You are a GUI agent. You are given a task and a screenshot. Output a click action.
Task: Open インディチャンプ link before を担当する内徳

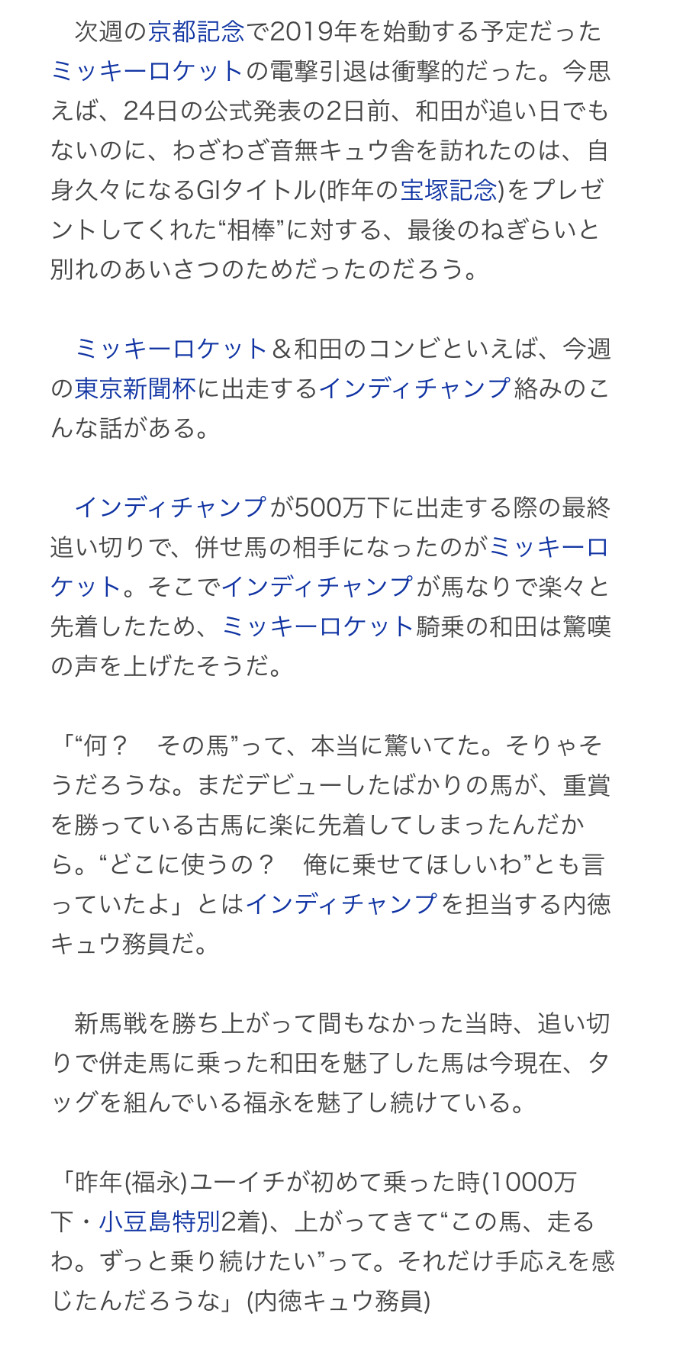[342, 903]
